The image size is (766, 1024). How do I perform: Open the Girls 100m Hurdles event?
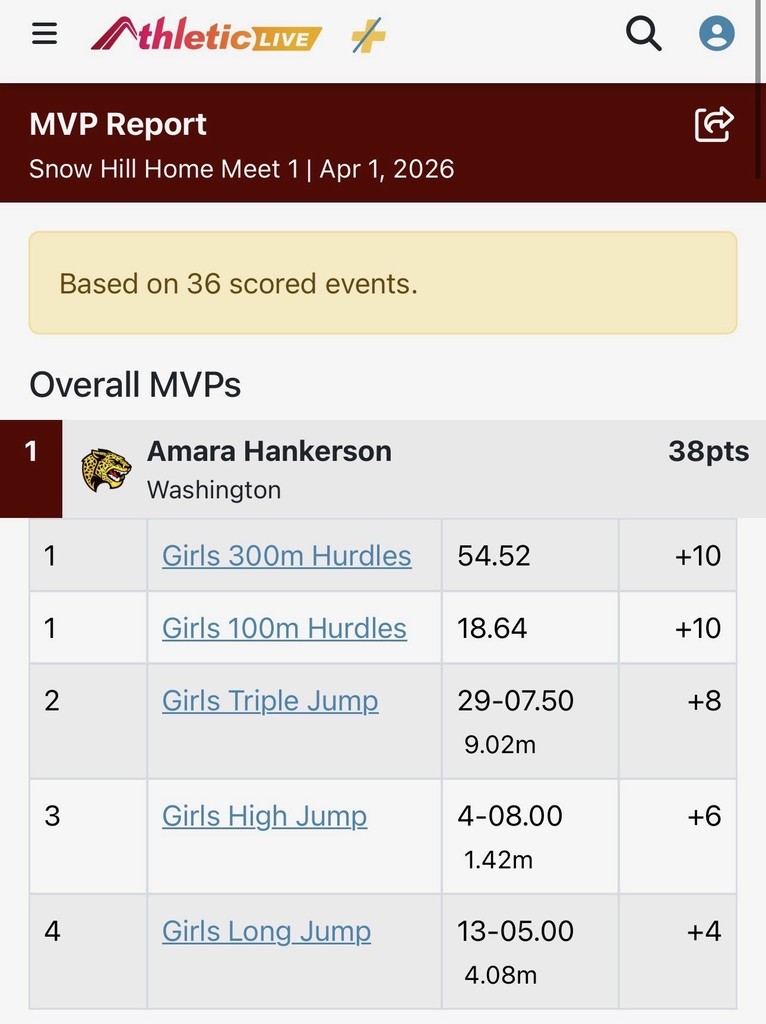tap(284, 628)
